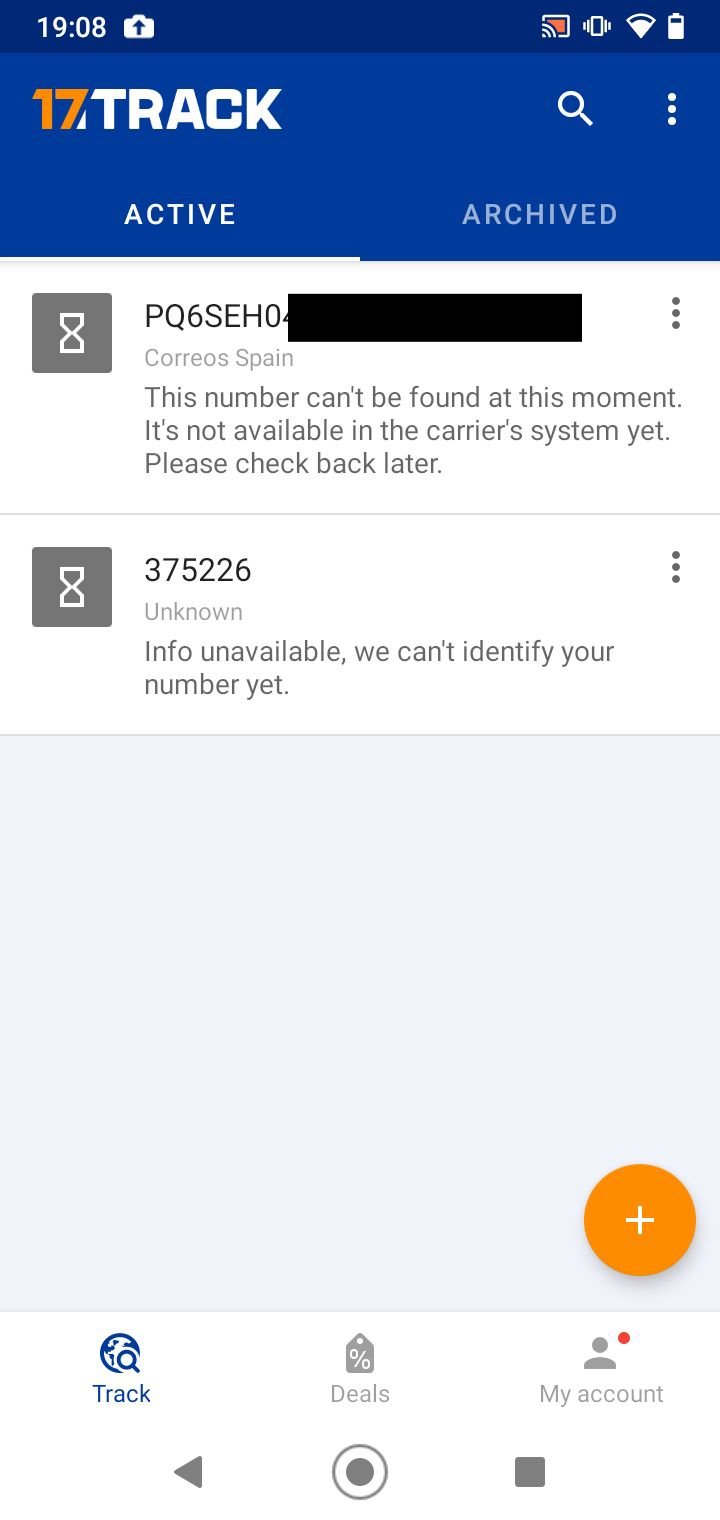Open options for tracking number 375226
Screen dimensions: 720x1520
coord(676,567)
